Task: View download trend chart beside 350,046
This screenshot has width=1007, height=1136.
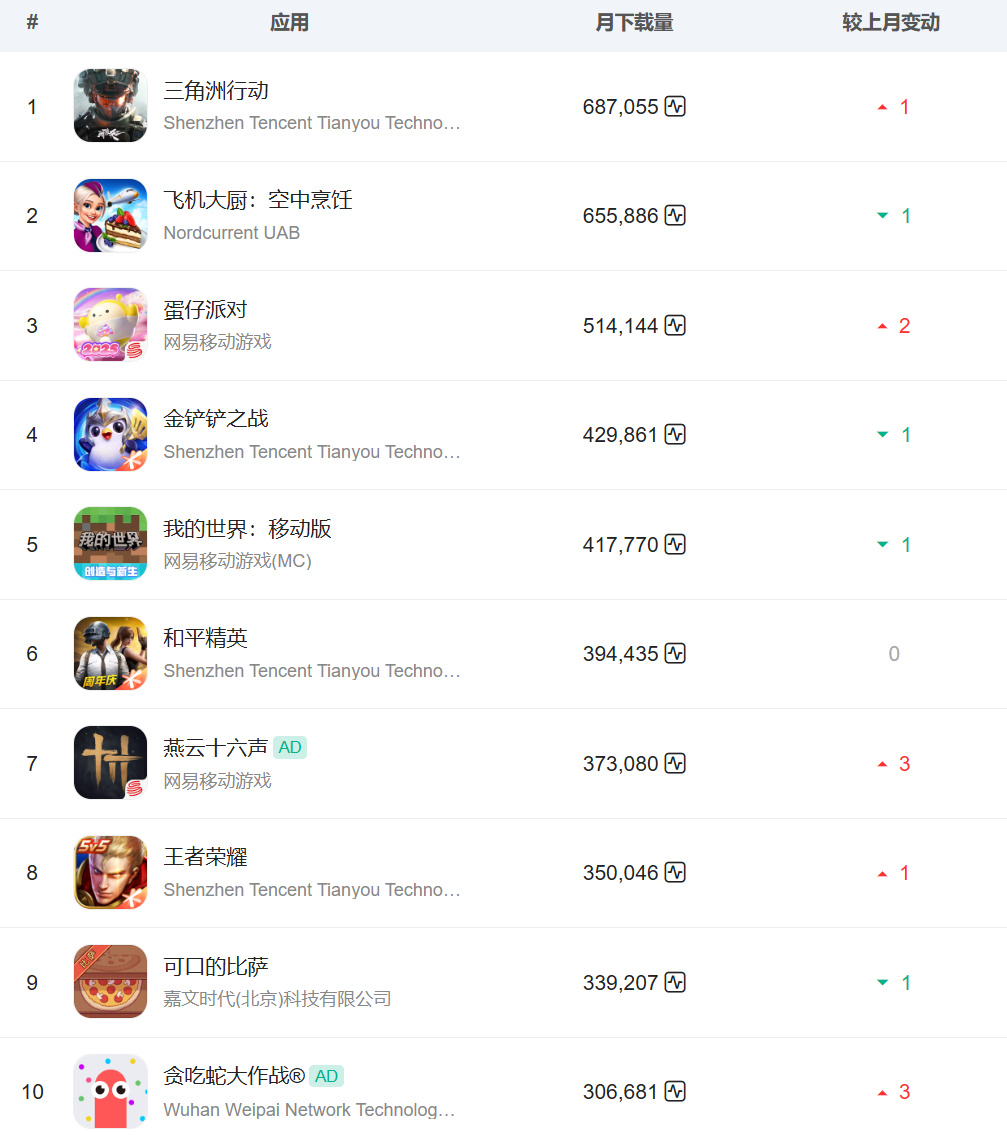Action: point(675,873)
